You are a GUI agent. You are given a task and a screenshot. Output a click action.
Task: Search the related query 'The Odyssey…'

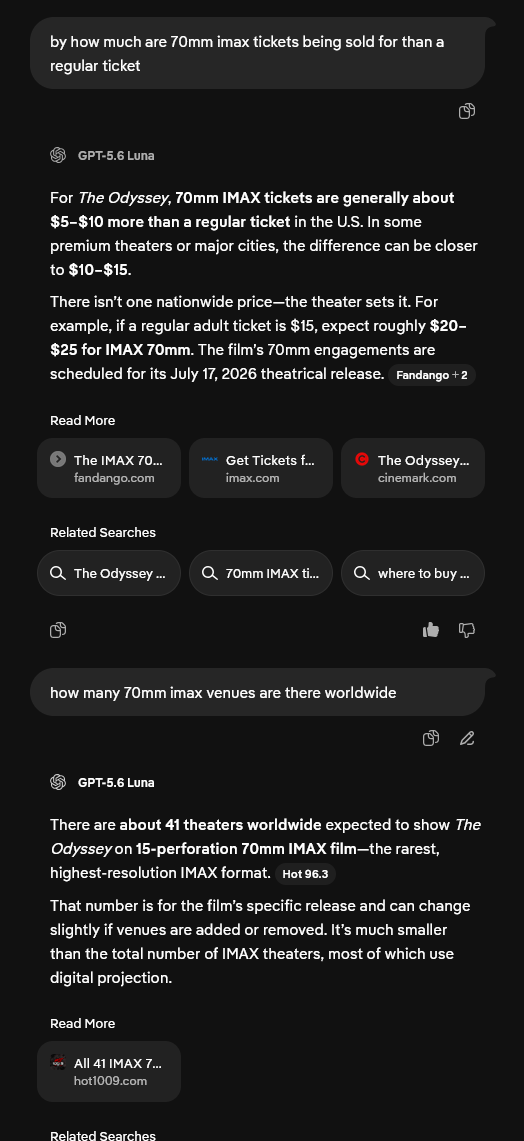click(108, 573)
